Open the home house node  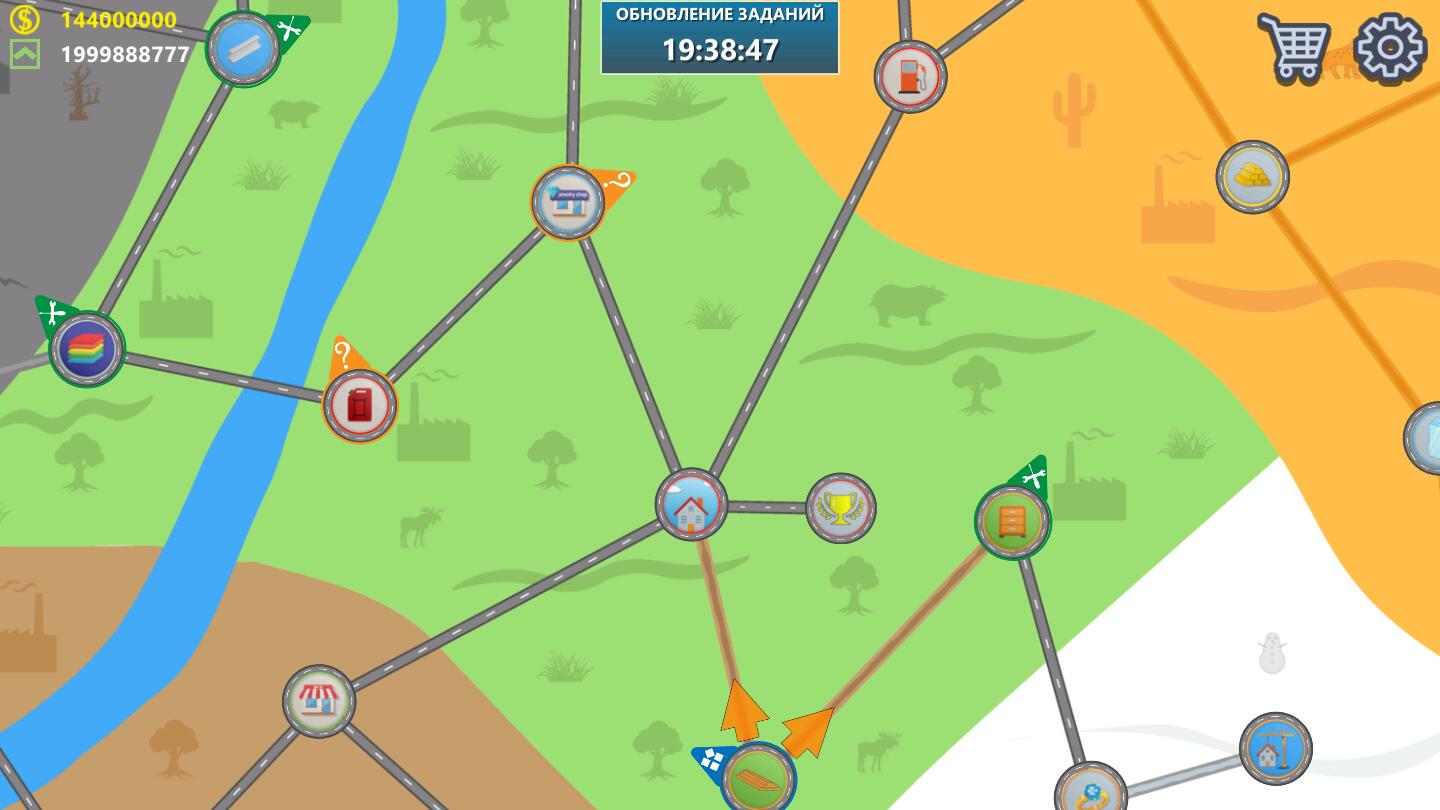pyautogui.click(x=691, y=505)
